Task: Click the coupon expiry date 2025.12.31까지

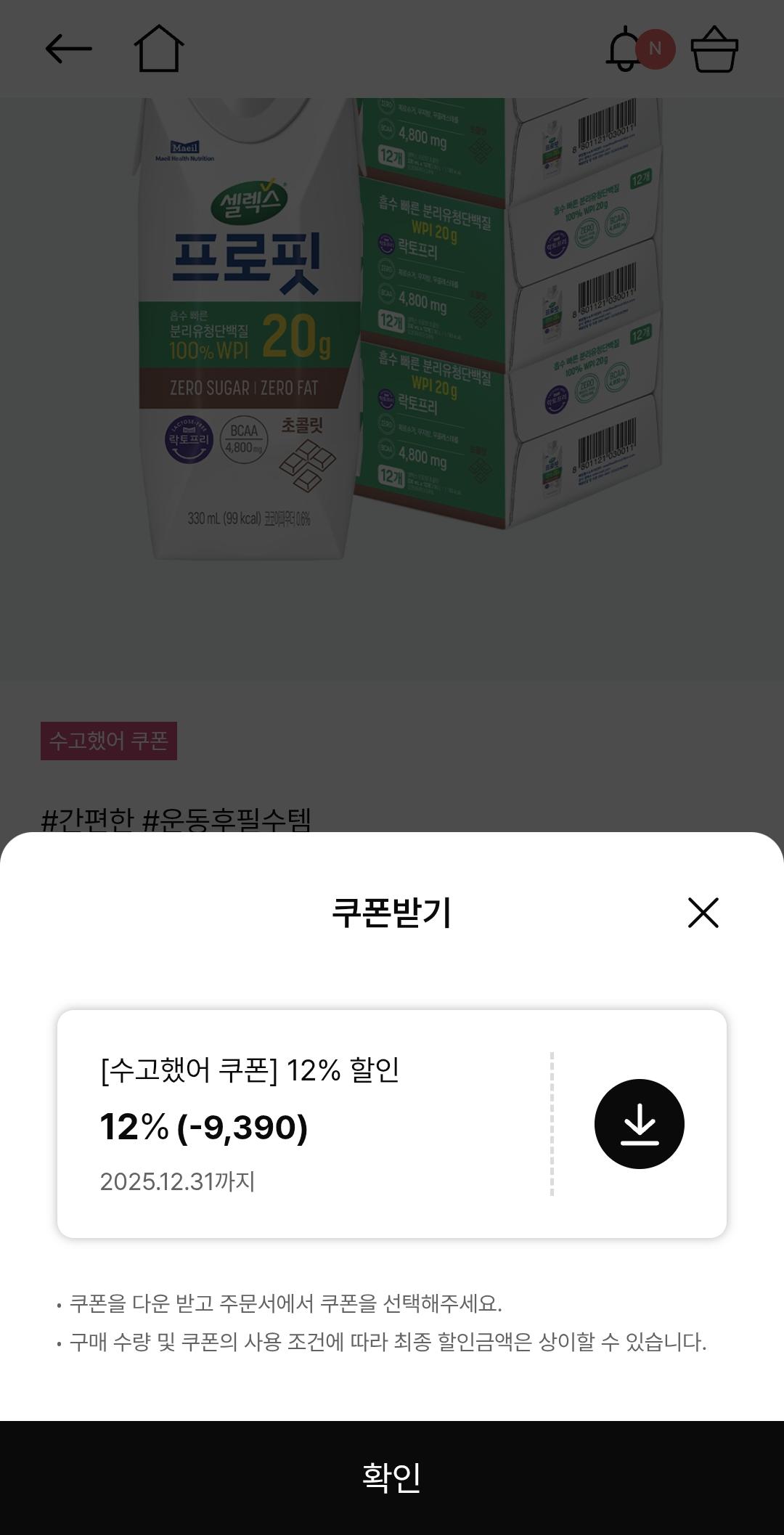Action: click(179, 1178)
